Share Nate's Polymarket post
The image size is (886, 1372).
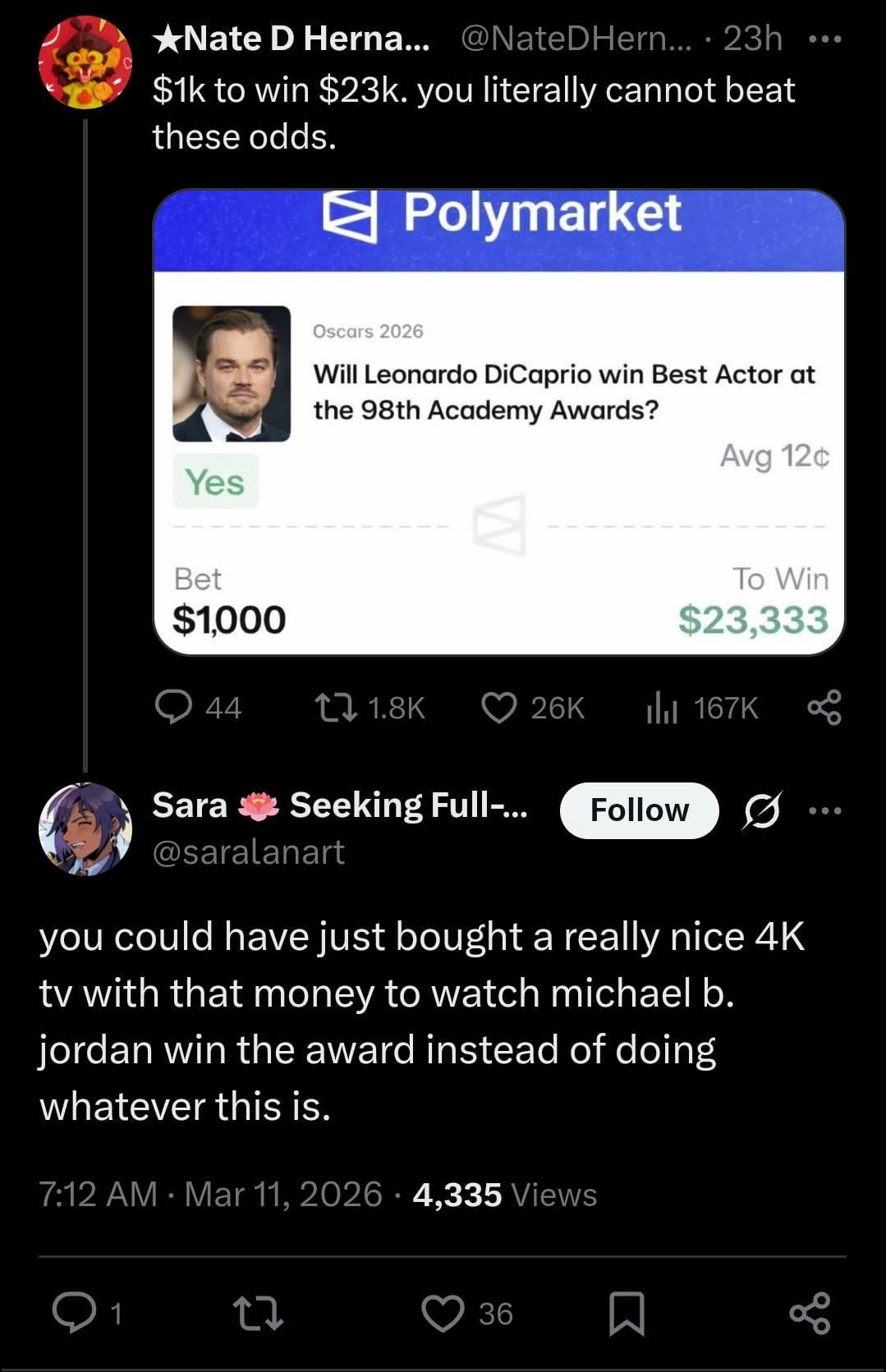coord(824,707)
